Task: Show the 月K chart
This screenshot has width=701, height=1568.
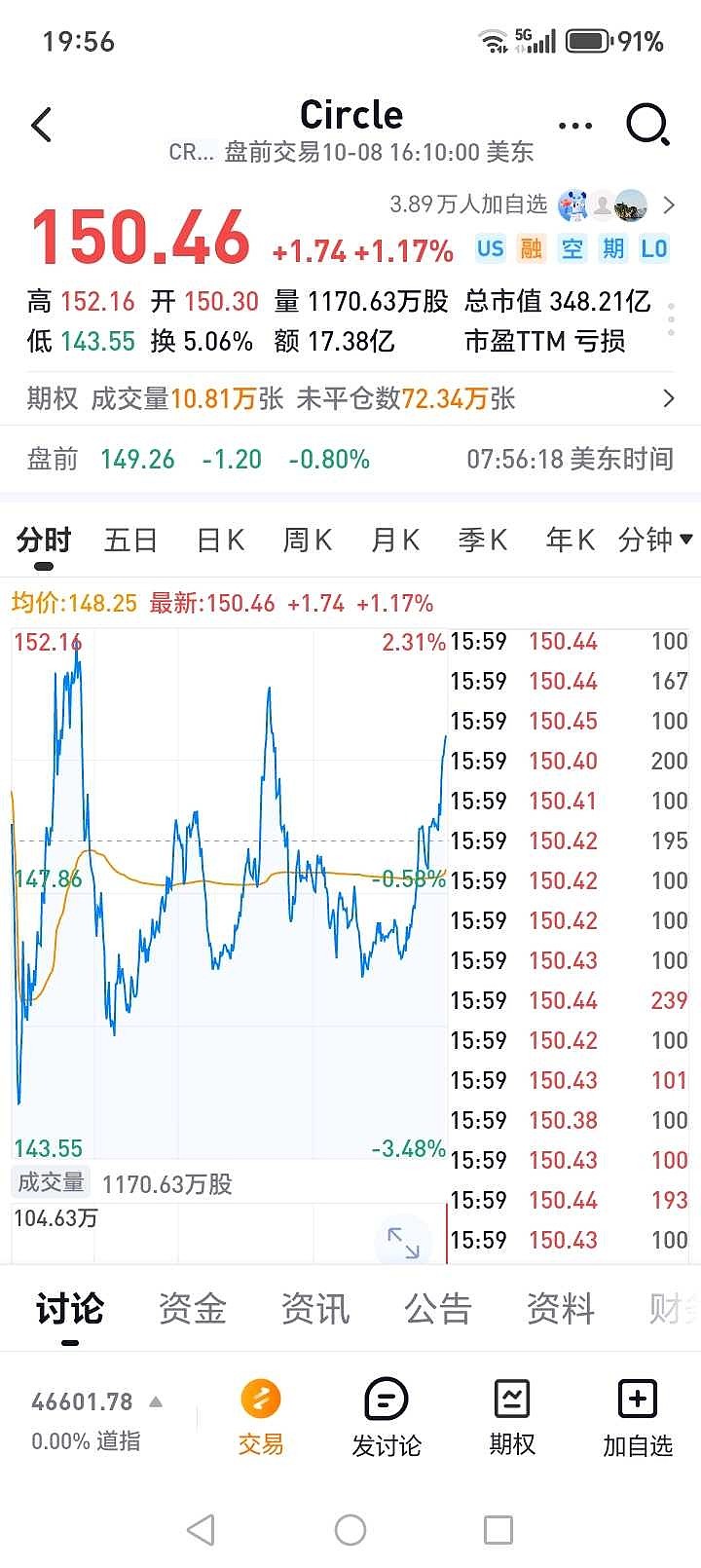Action: (x=395, y=540)
